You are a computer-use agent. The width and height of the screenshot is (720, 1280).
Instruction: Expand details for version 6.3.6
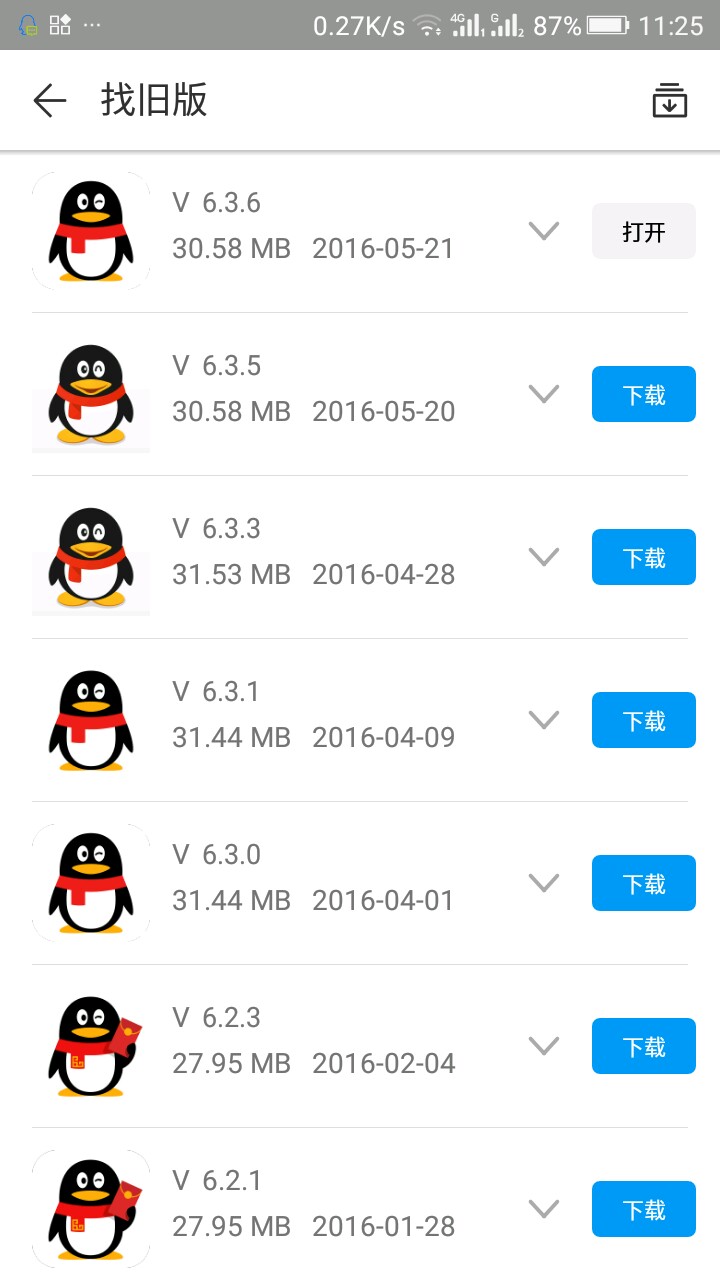pos(543,231)
